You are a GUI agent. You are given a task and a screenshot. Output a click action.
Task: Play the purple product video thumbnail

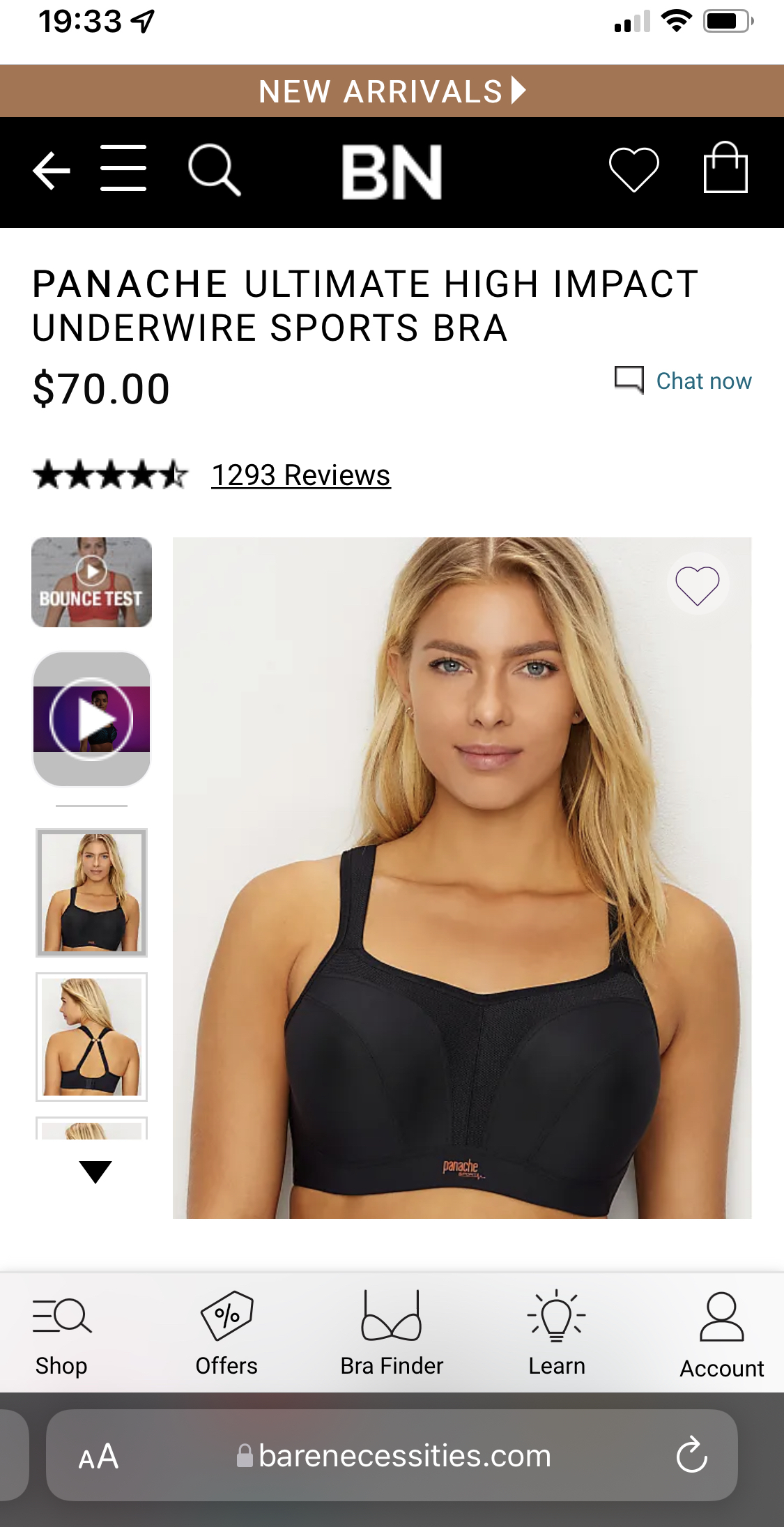coord(91,719)
